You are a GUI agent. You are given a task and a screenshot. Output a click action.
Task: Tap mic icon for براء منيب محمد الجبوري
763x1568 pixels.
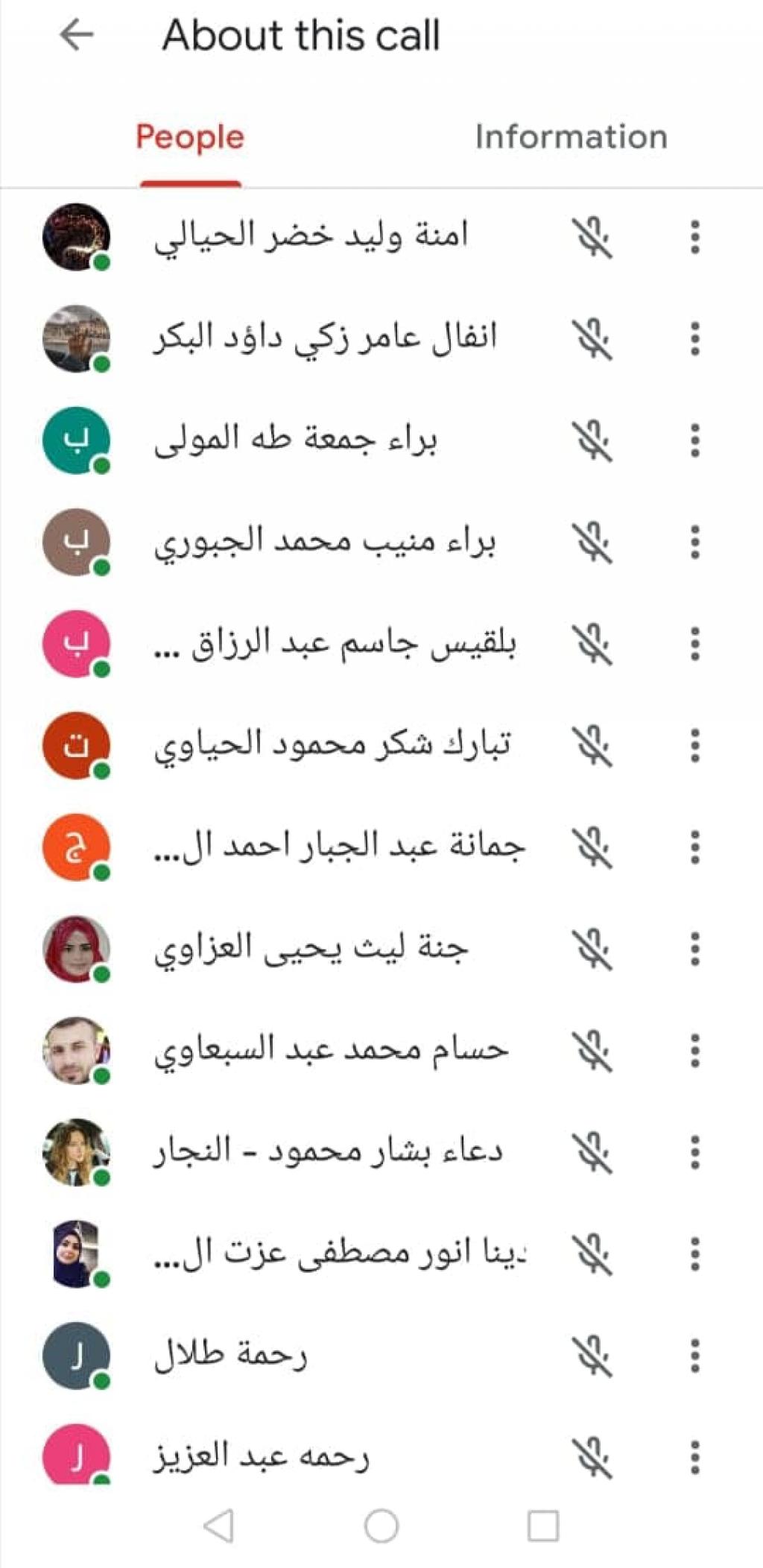click(592, 542)
